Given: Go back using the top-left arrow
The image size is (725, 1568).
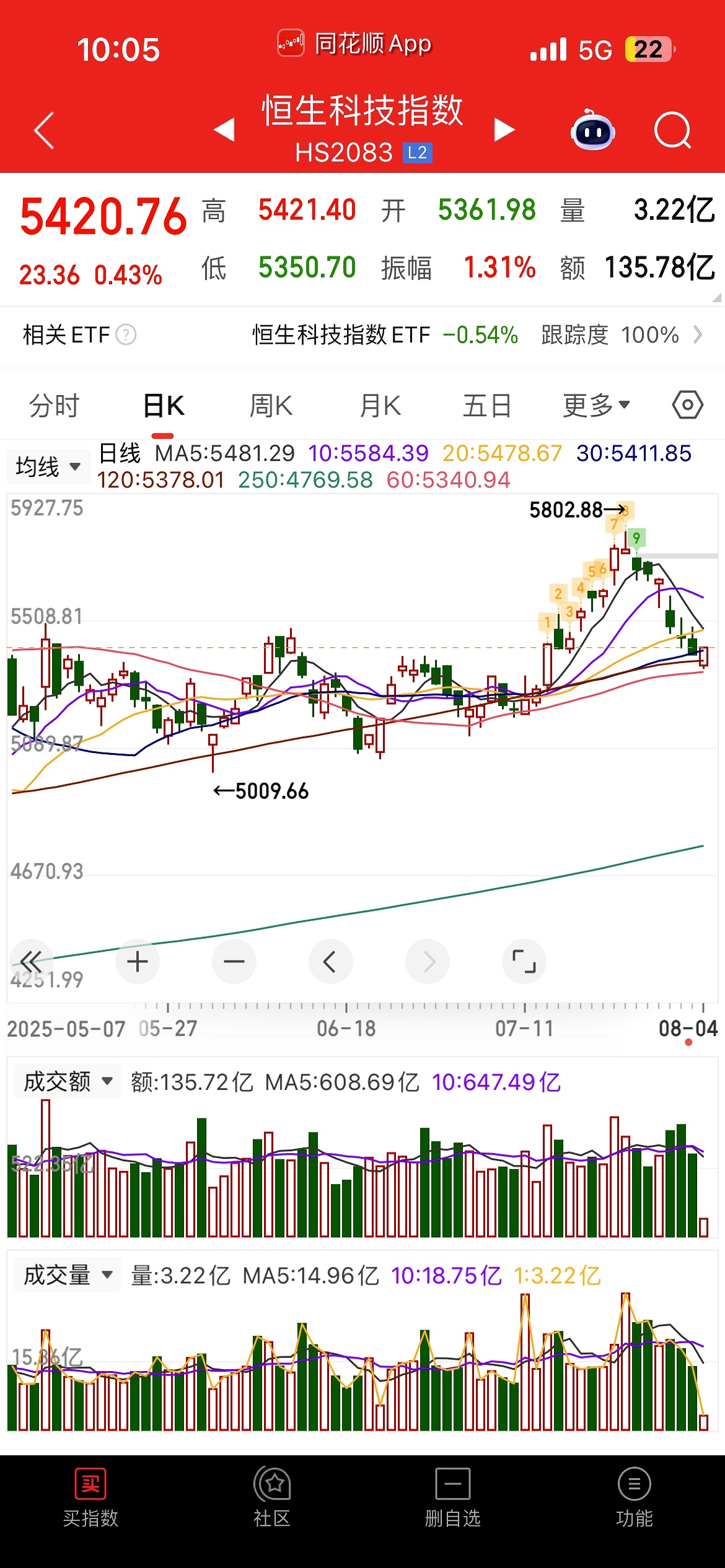Looking at the screenshot, I should click(44, 131).
